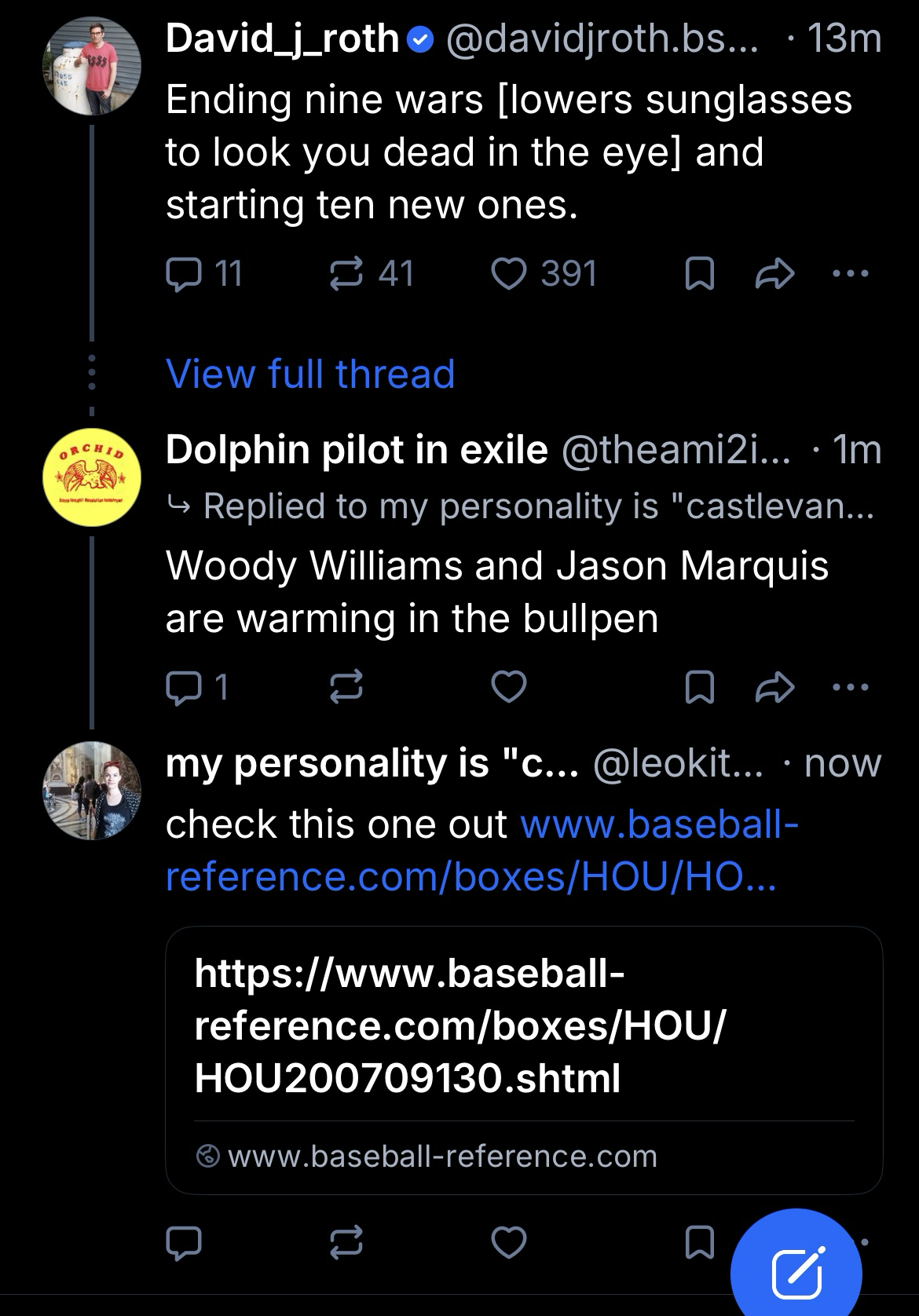Open more options on David_j_roth's post

tap(850, 274)
